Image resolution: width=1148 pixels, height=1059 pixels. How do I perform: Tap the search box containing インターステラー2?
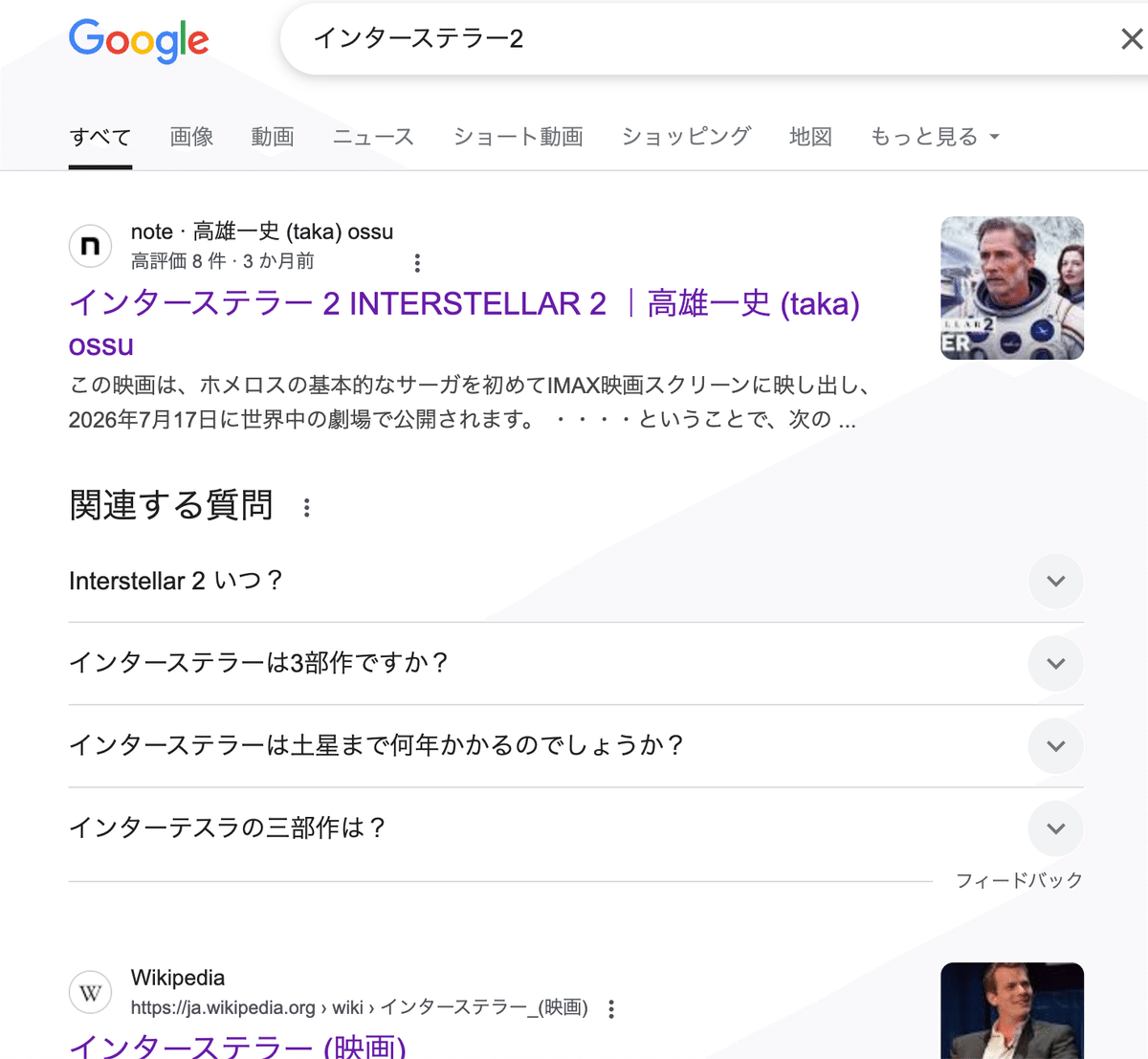(670, 39)
